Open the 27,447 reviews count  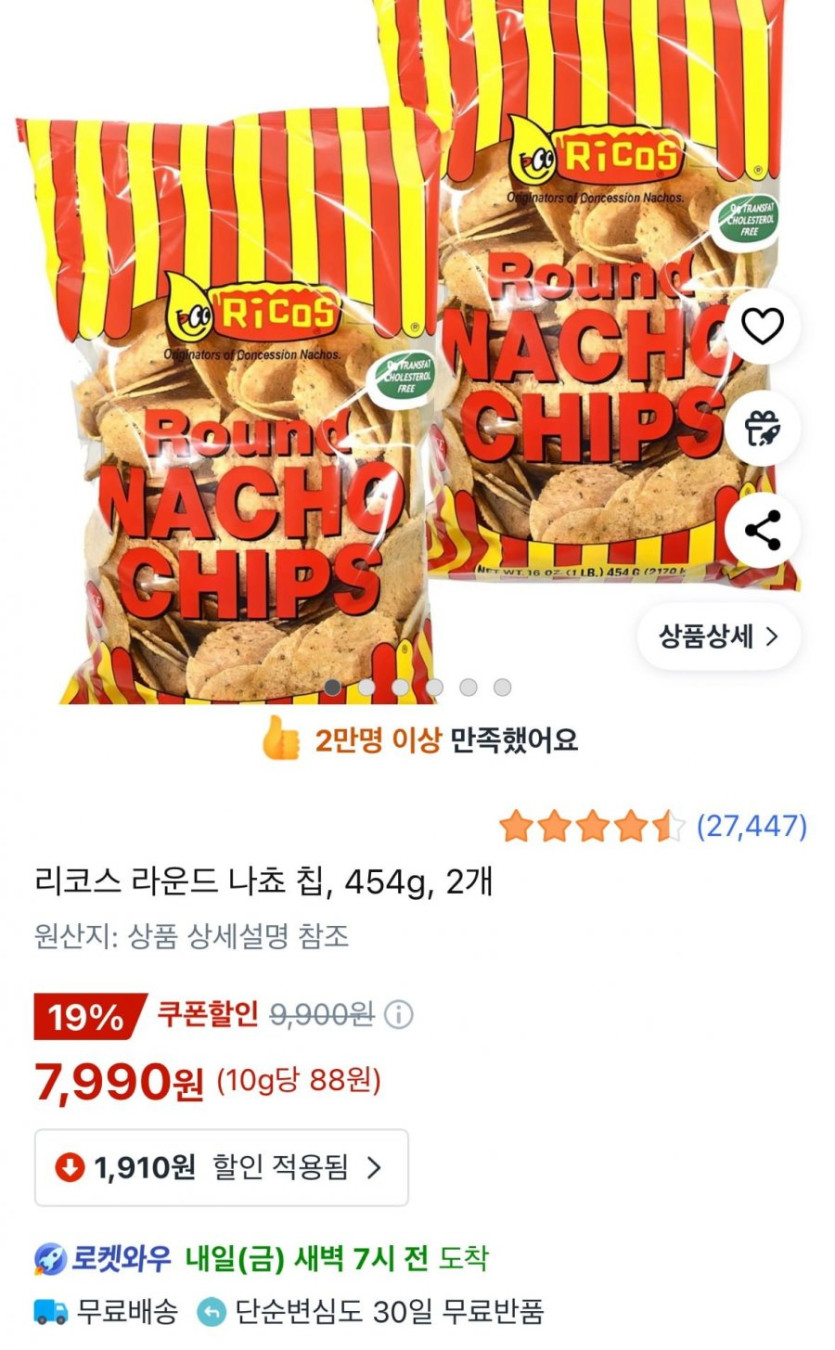751,826
